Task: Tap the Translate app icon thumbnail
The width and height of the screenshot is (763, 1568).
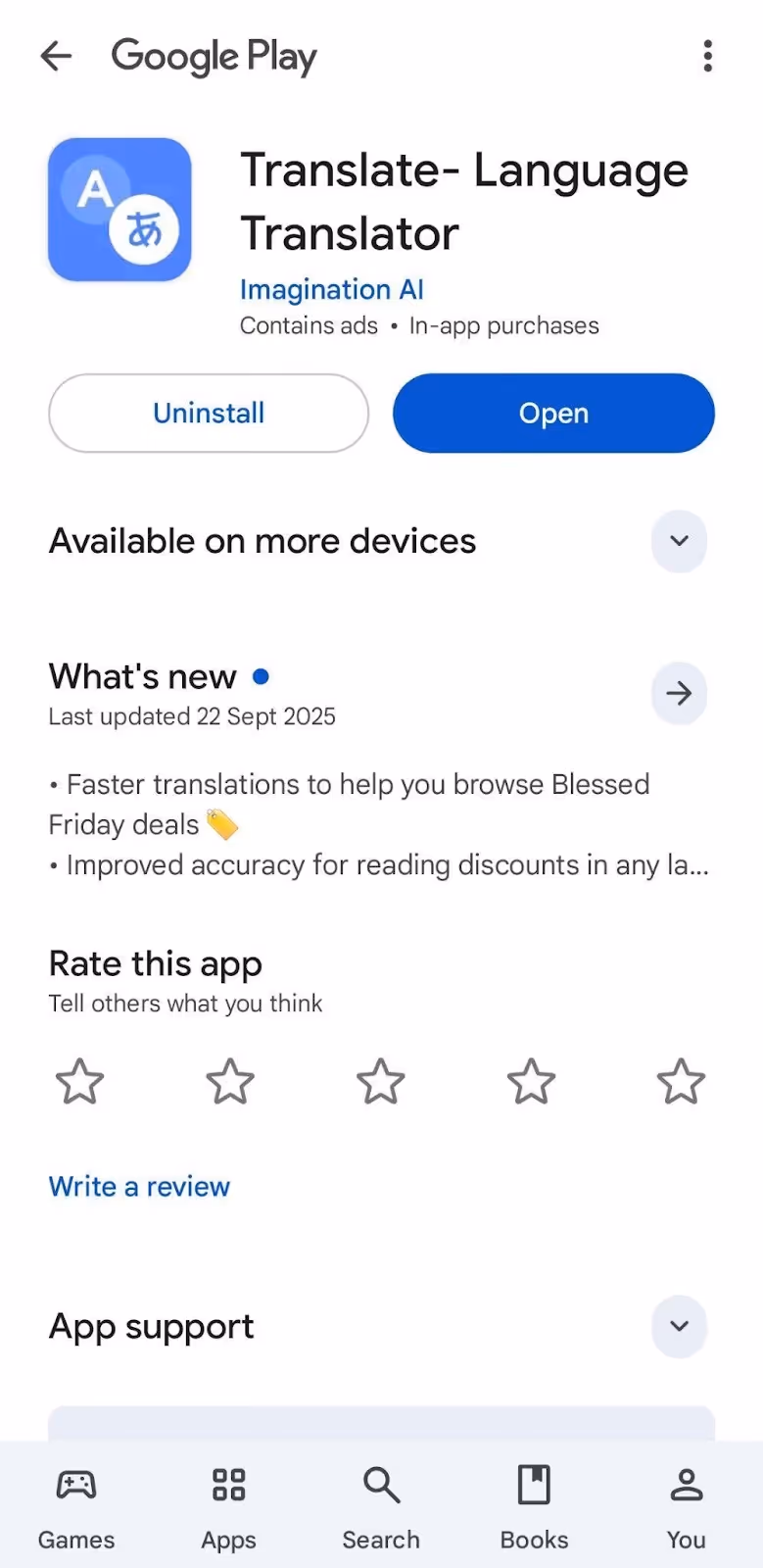Action: point(119,209)
